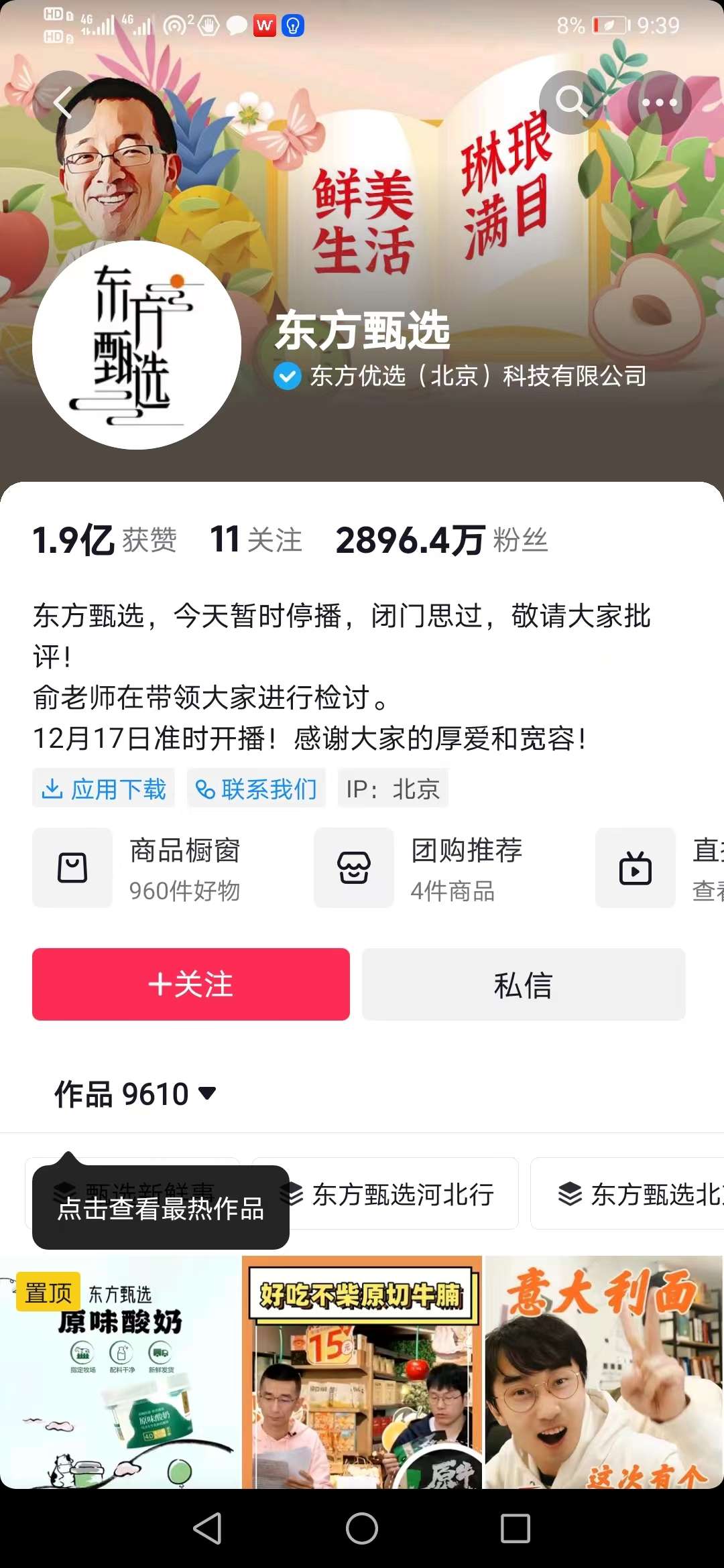Image resolution: width=724 pixels, height=1568 pixels.
Task: Tap the 应用下载 link
Action: (104, 789)
